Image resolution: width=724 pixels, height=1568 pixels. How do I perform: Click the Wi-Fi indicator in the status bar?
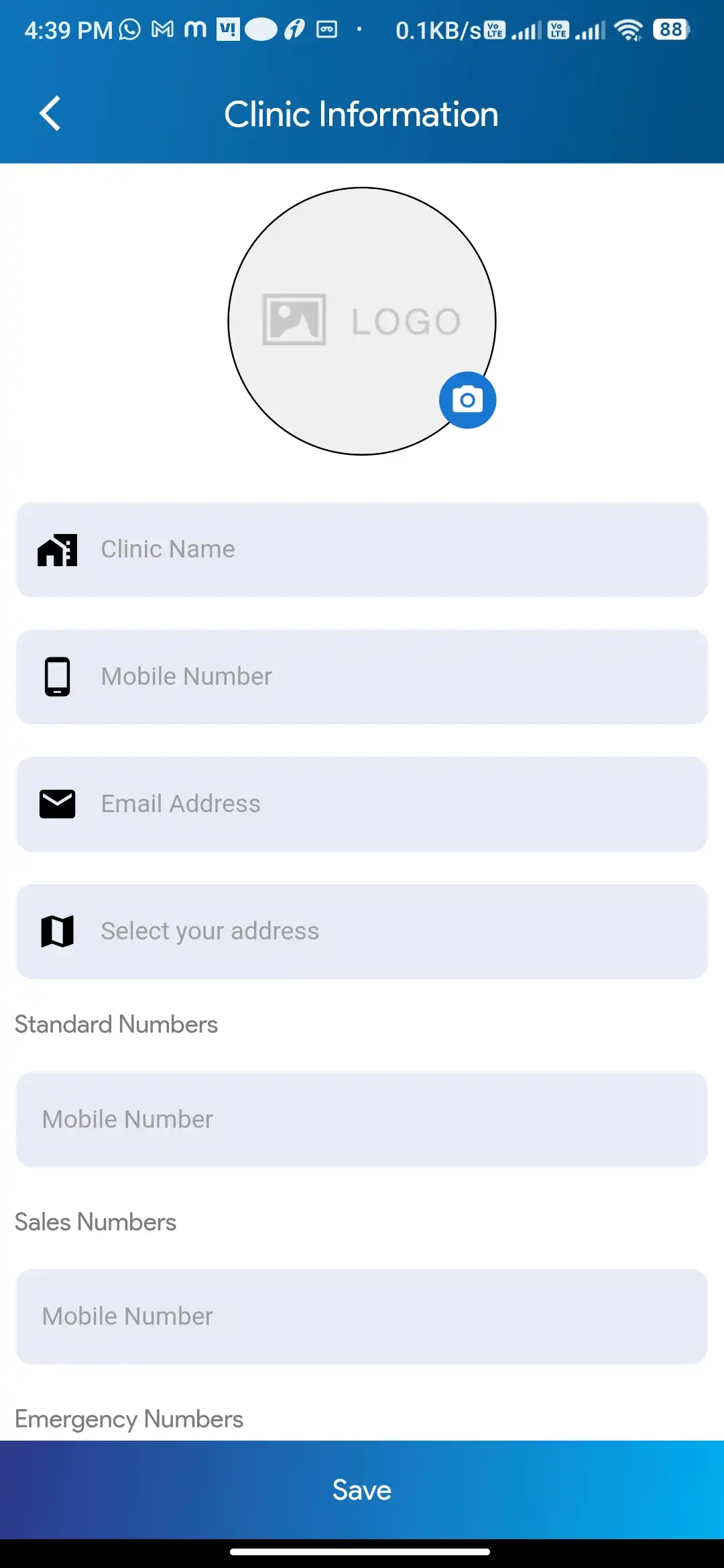coord(627,29)
